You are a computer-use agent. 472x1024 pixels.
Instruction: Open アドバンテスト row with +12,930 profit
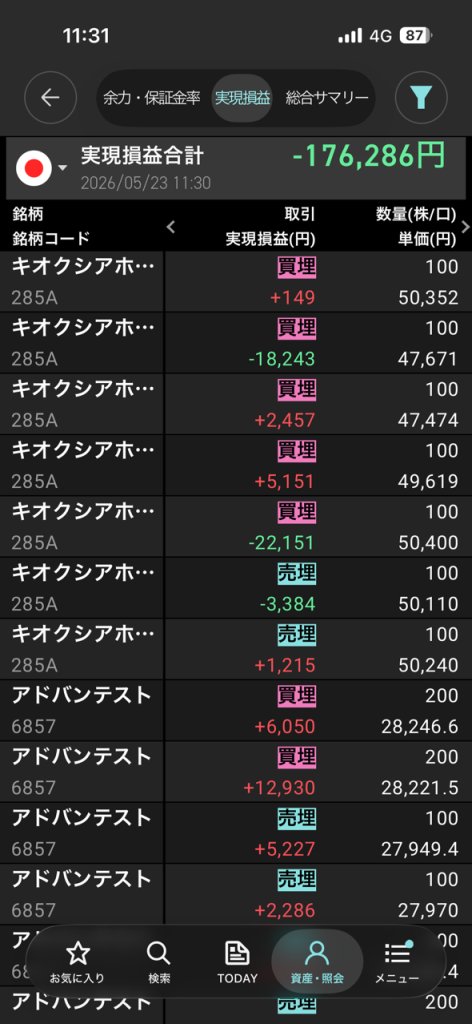tap(236, 772)
